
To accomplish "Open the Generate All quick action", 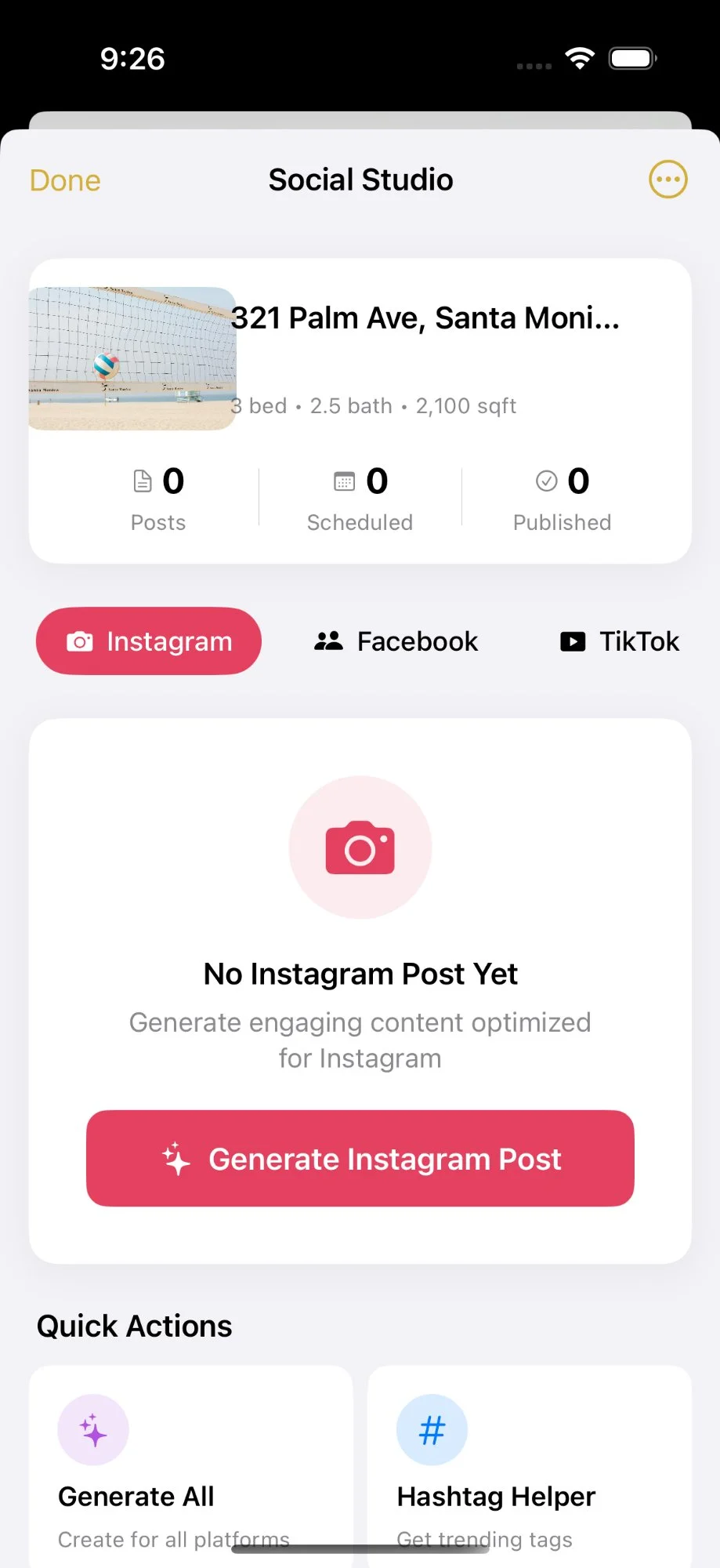I will point(190,1466).
